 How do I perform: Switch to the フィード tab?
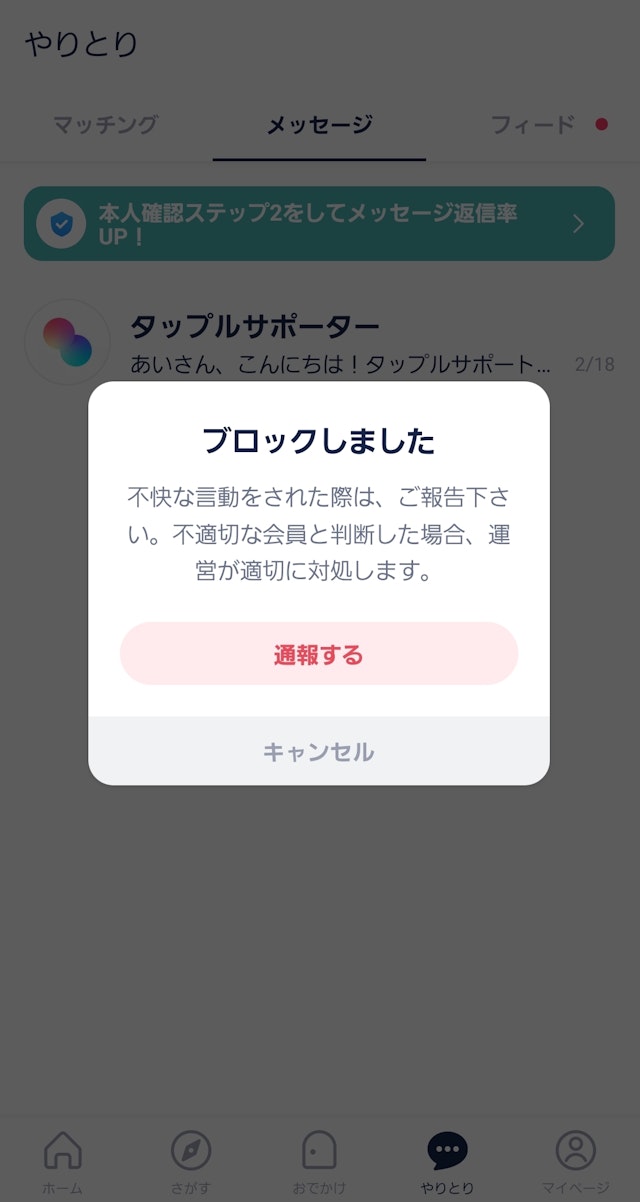point(533,125)
